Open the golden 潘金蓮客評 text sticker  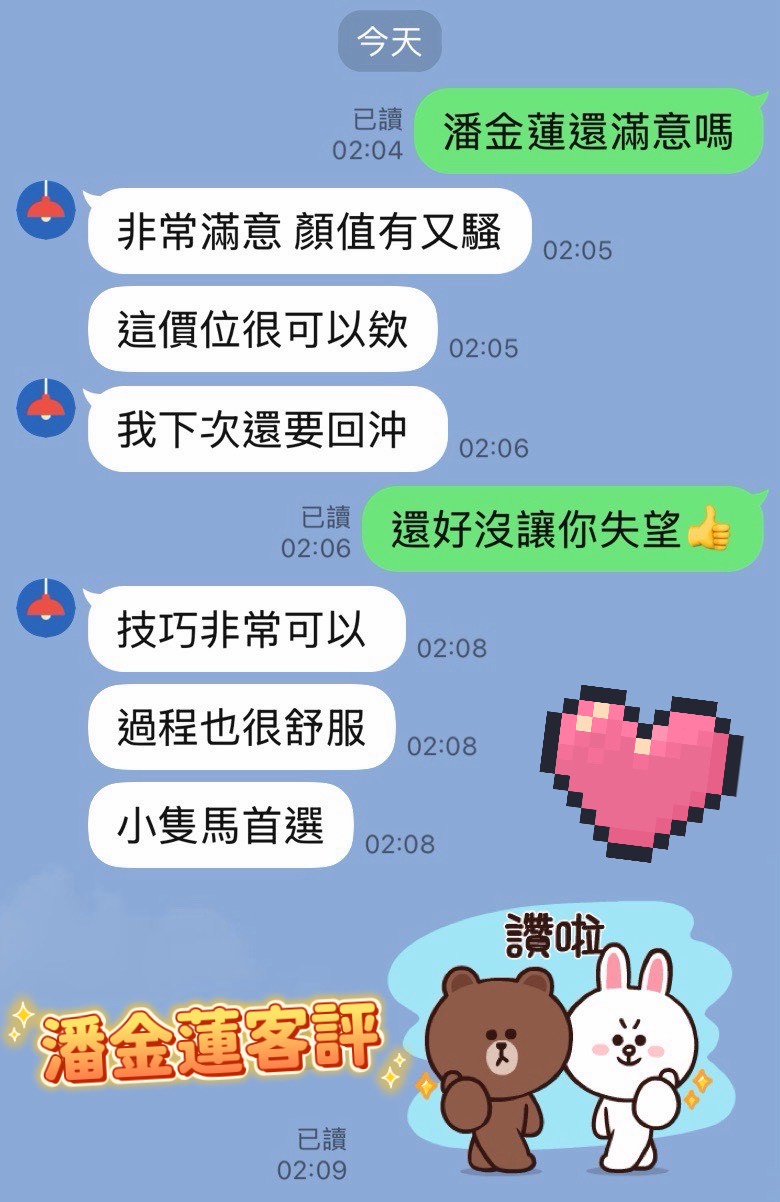pyautogui.click(x=205, y=1040)
